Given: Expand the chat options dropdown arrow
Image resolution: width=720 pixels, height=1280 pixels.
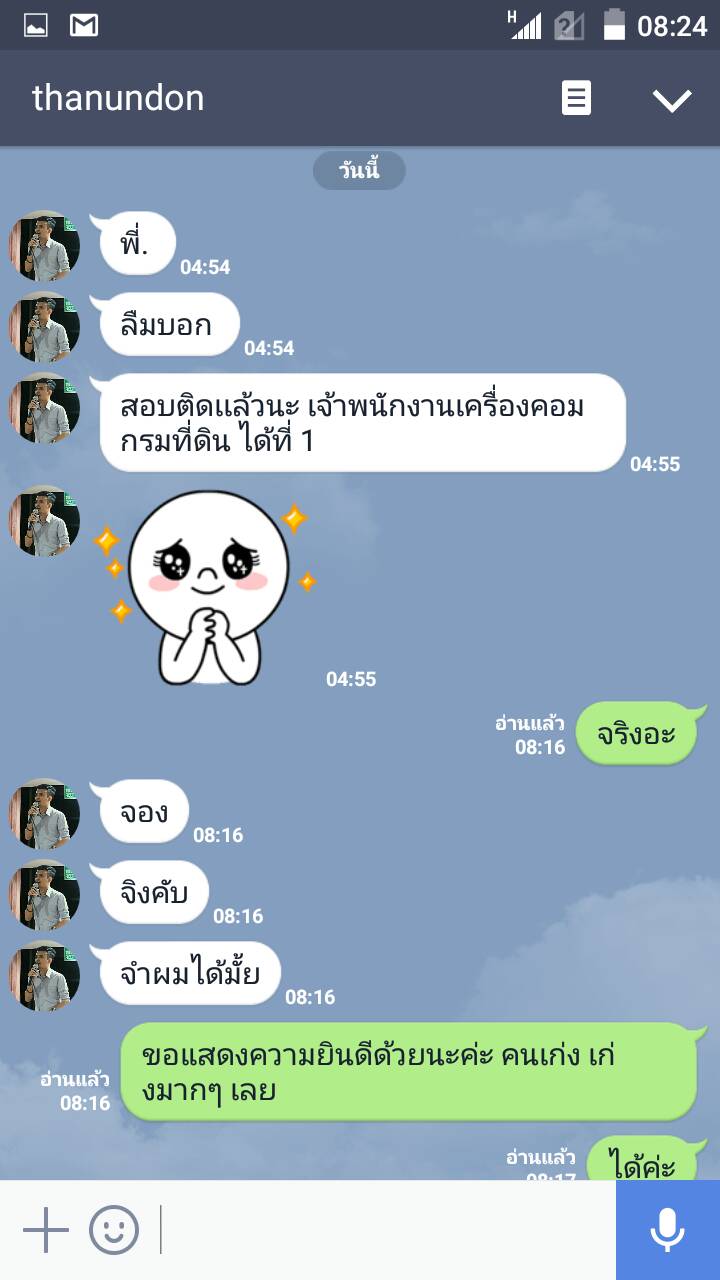Looking at the screenshot, I should click(671, 99).
